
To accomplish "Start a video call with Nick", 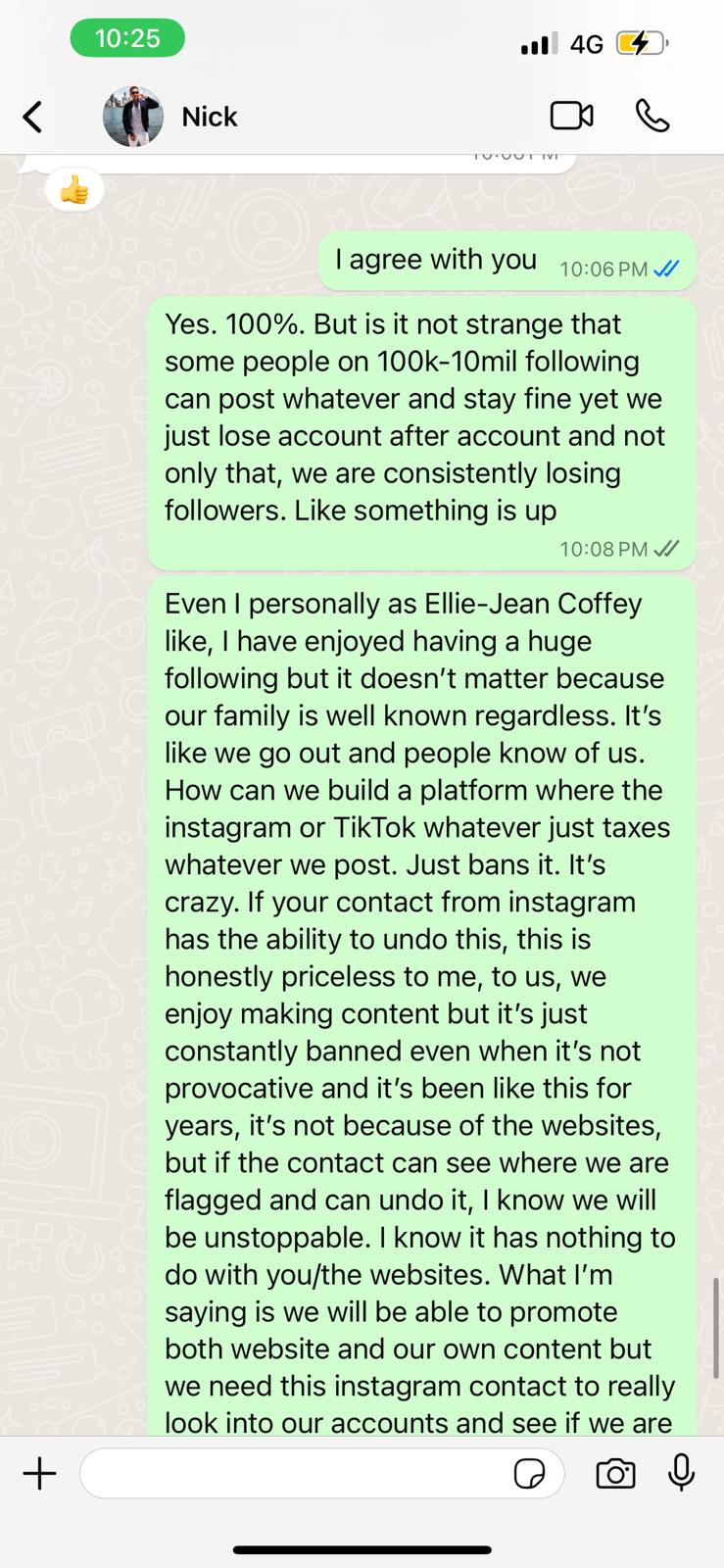I will pyautogui.click(x=572, y=117).
